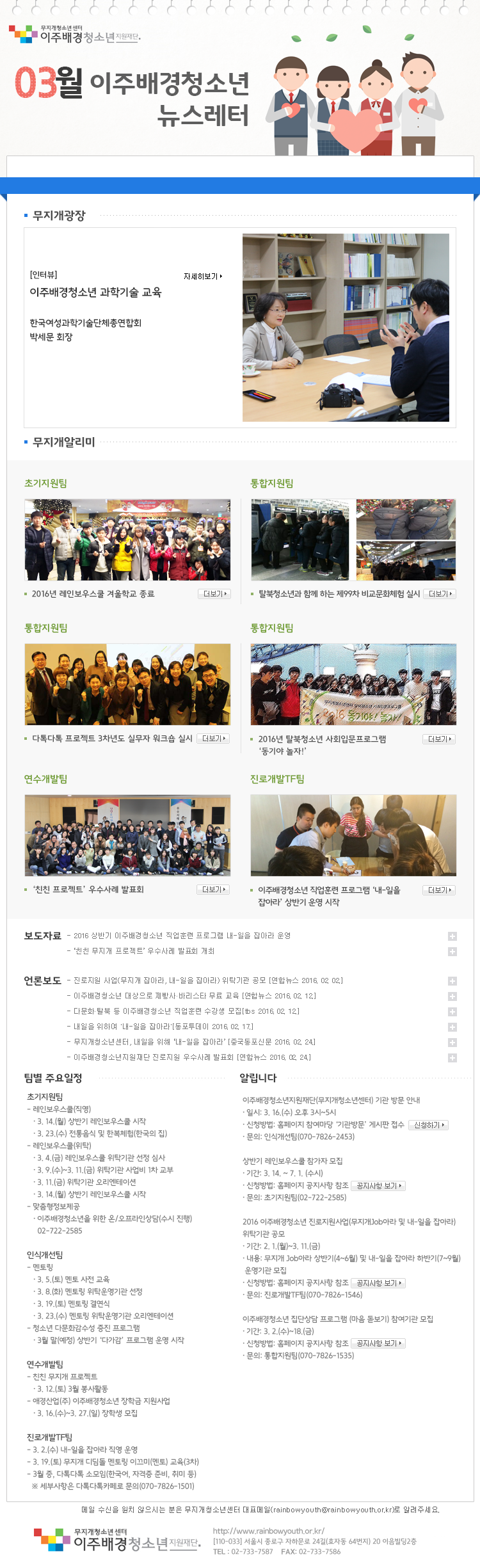Tap 신청하기 for the 기관방문 notice
This screenshot has width=480, height=1568.
point(429,1124)
